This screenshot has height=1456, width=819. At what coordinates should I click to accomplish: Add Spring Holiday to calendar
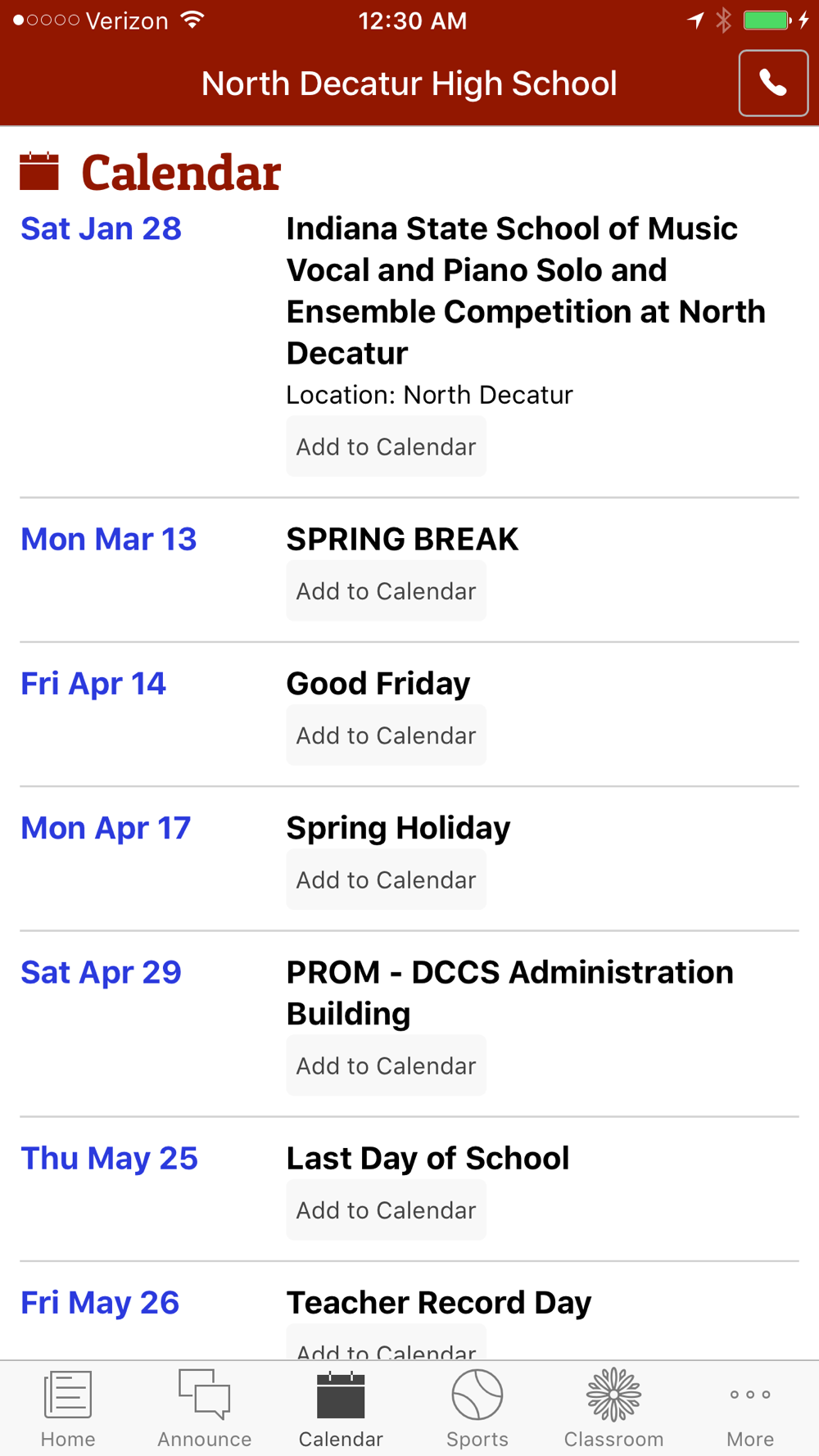(x=386, y=879)
